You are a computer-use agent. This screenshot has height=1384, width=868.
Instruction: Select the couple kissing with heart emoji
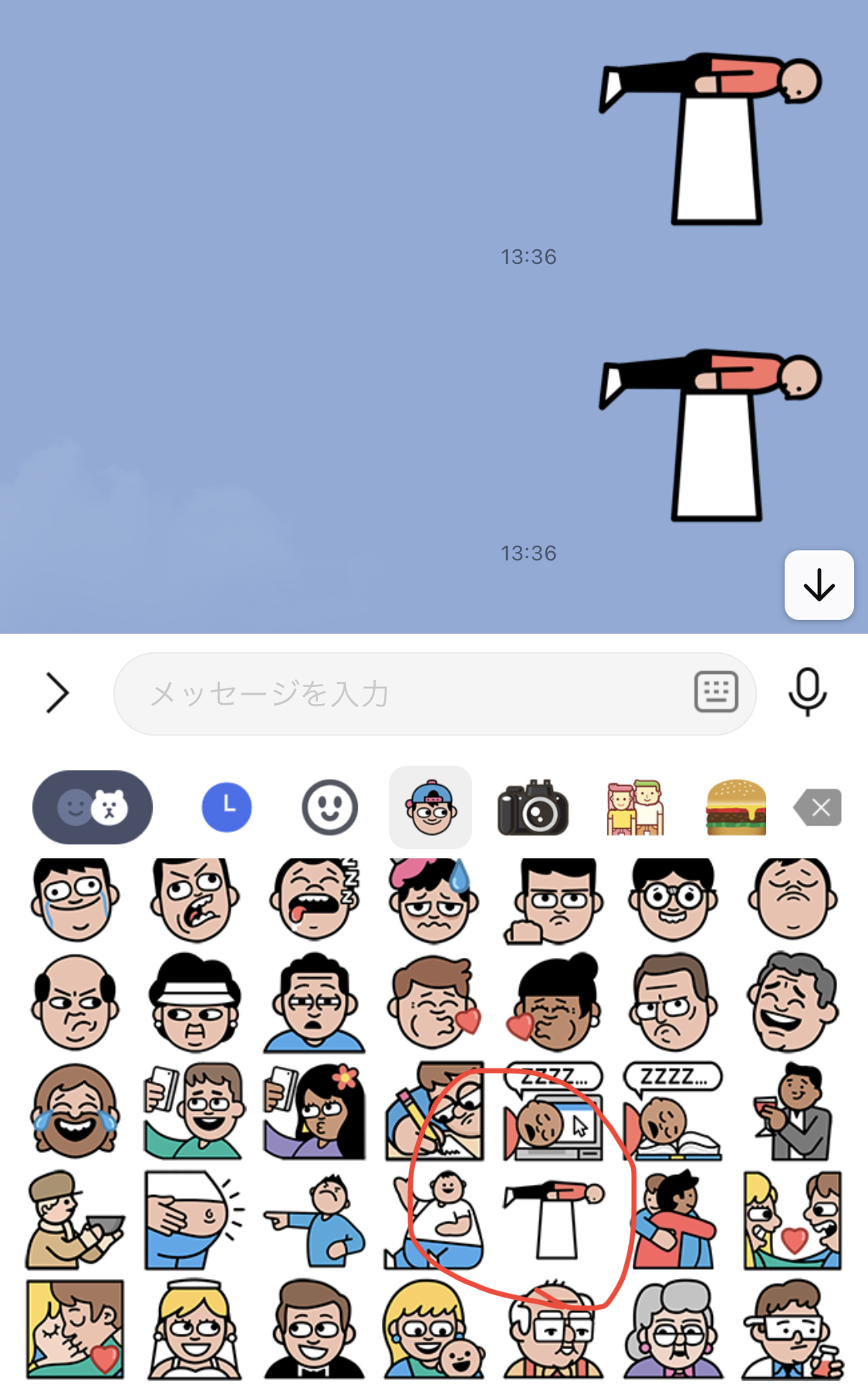pyautogui.click(x=75, y=1328)
